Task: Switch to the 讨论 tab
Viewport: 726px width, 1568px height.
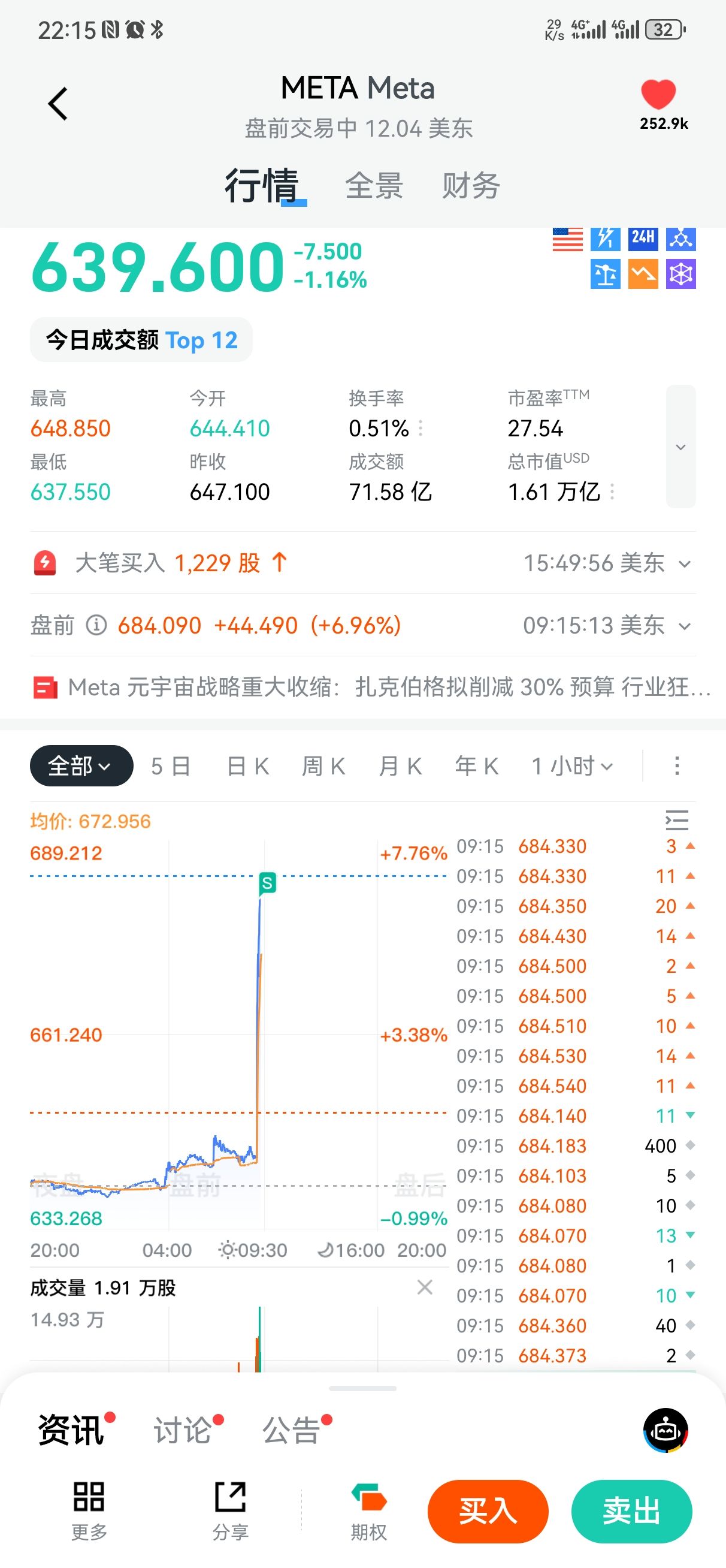Action: click(x=183, y=1430)
